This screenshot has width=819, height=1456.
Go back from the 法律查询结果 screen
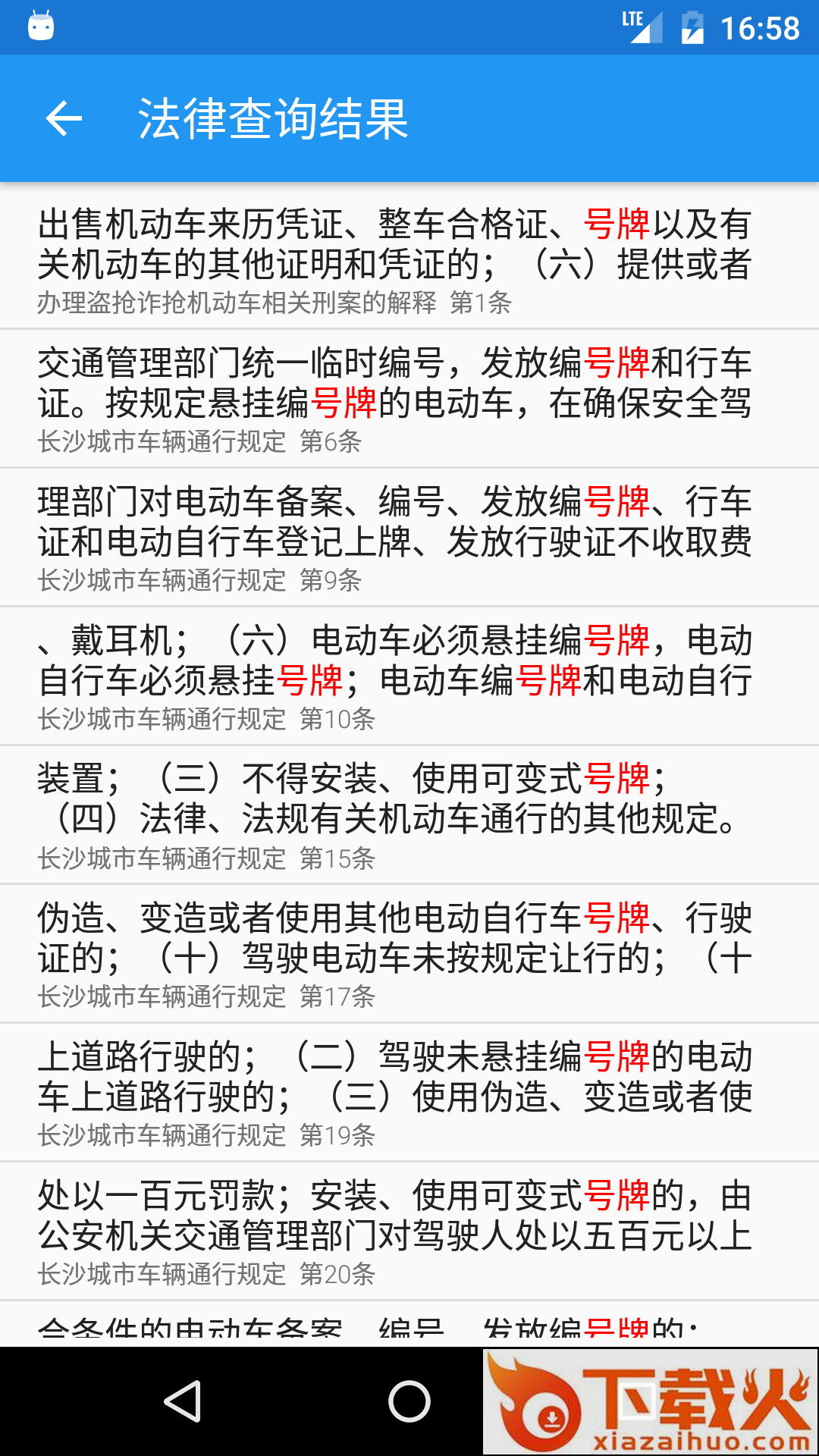64,118
